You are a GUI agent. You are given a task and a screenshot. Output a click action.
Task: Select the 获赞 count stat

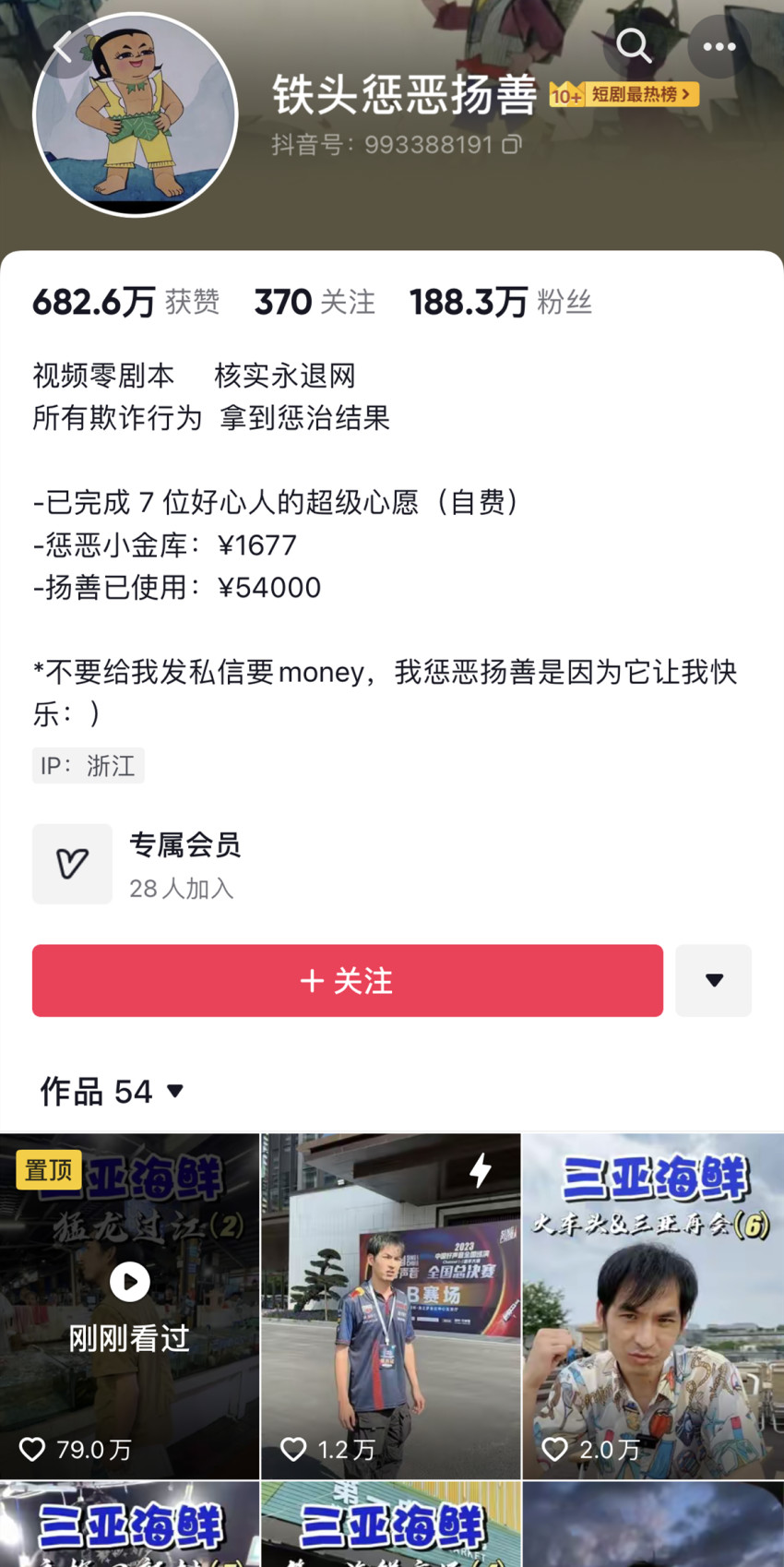[x=125, y=302]
